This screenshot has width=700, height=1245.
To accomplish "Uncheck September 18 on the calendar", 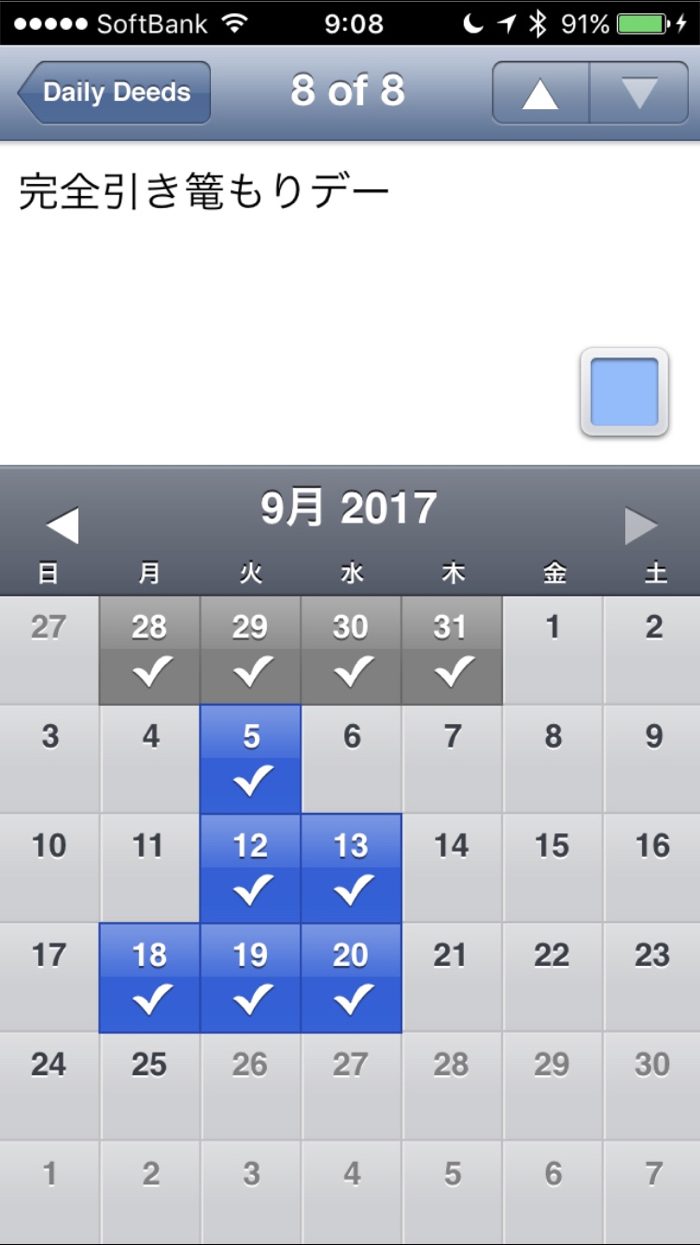I will pyautogui.click(x=150, y=977).
